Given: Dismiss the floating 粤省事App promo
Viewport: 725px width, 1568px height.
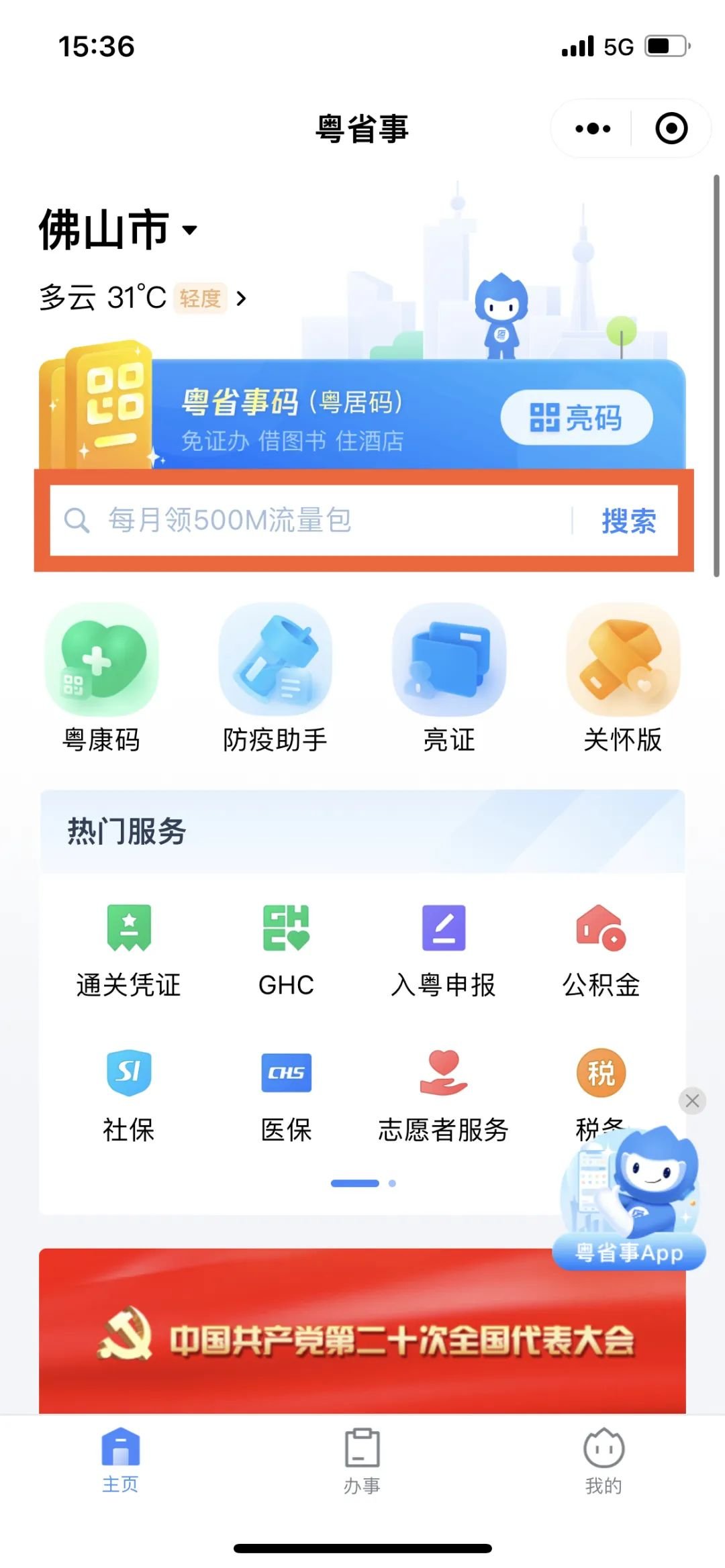Looking at the screenshot, I should [x=692, y=1100].
